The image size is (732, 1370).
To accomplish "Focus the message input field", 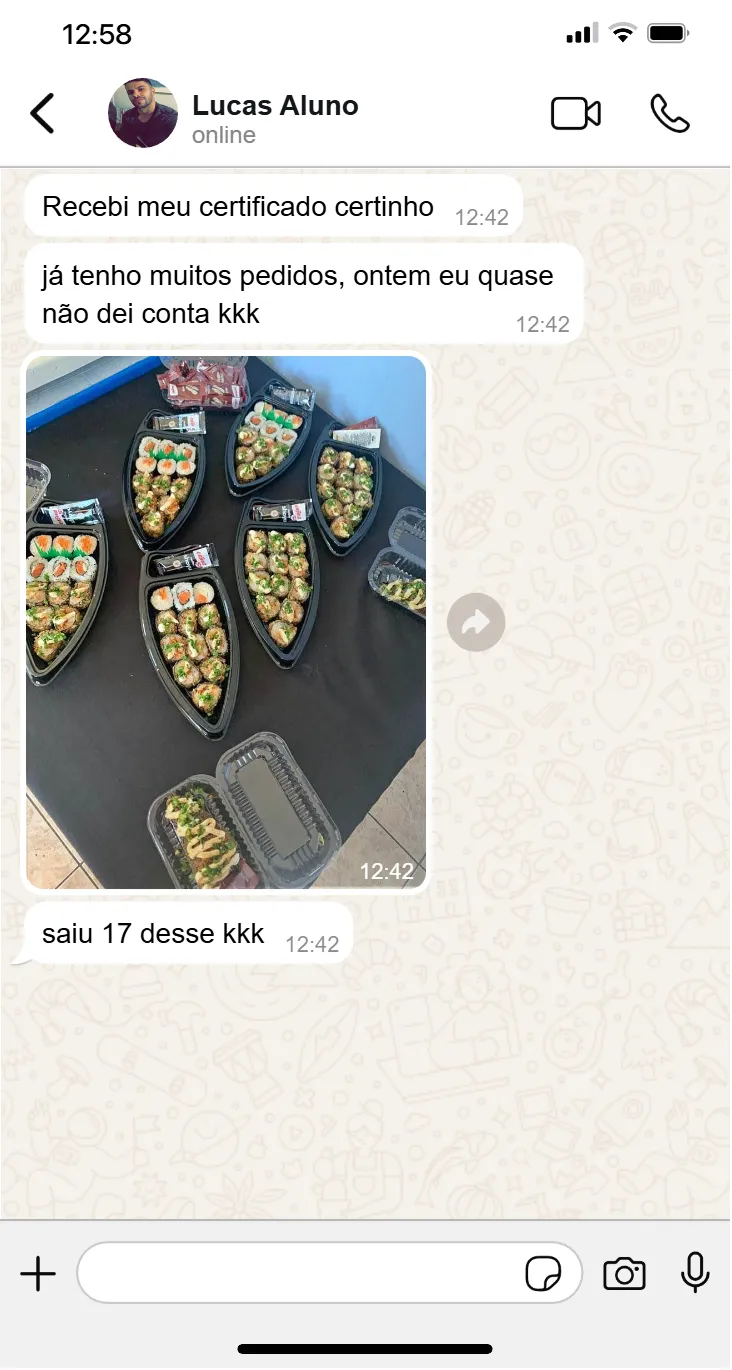I will coord(300,1274).
